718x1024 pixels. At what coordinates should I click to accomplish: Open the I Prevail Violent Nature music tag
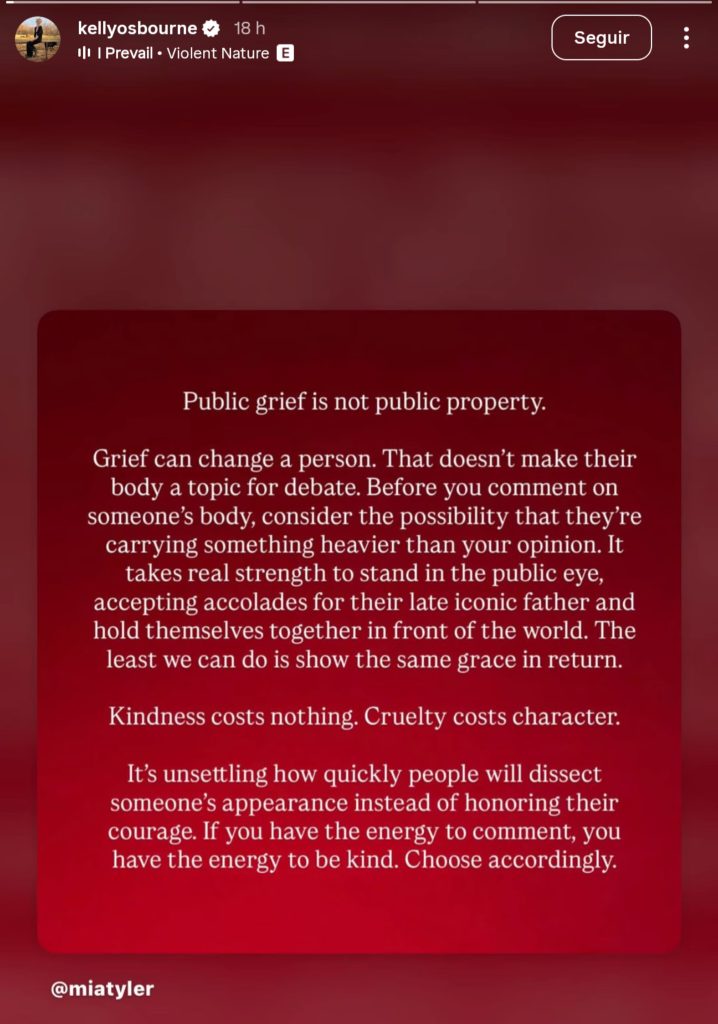[183, 53]
